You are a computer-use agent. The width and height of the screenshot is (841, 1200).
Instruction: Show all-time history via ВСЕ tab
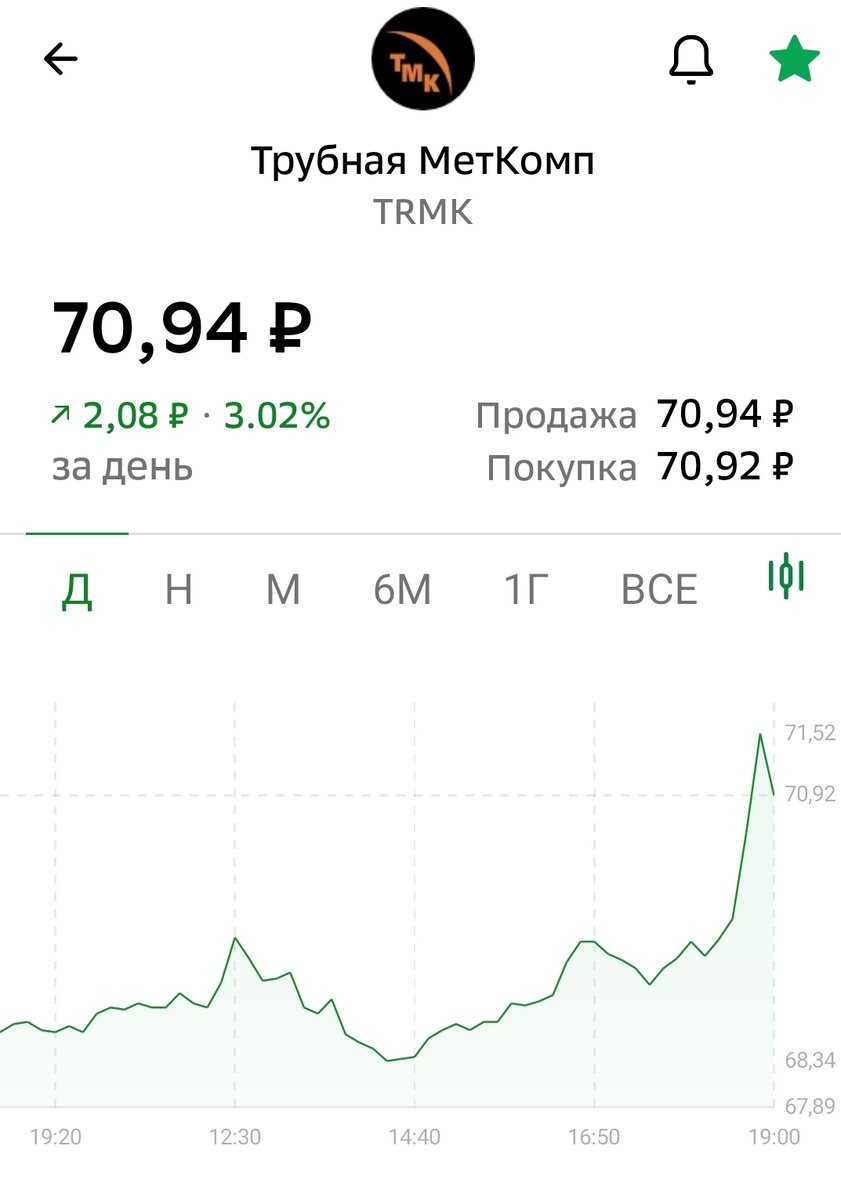click(658, 589)
